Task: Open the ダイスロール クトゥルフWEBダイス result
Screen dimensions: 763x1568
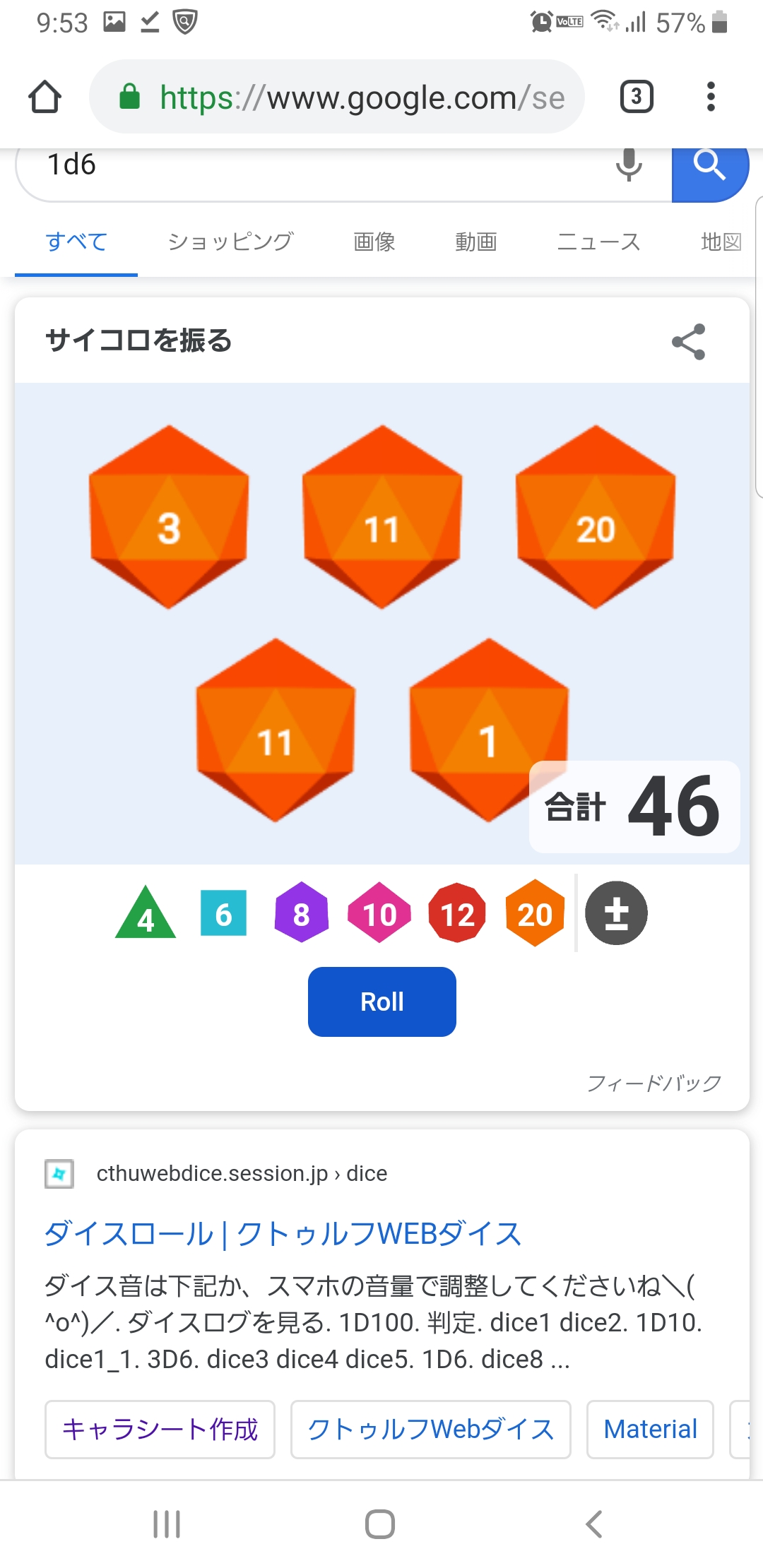Action: (283, 1234)
